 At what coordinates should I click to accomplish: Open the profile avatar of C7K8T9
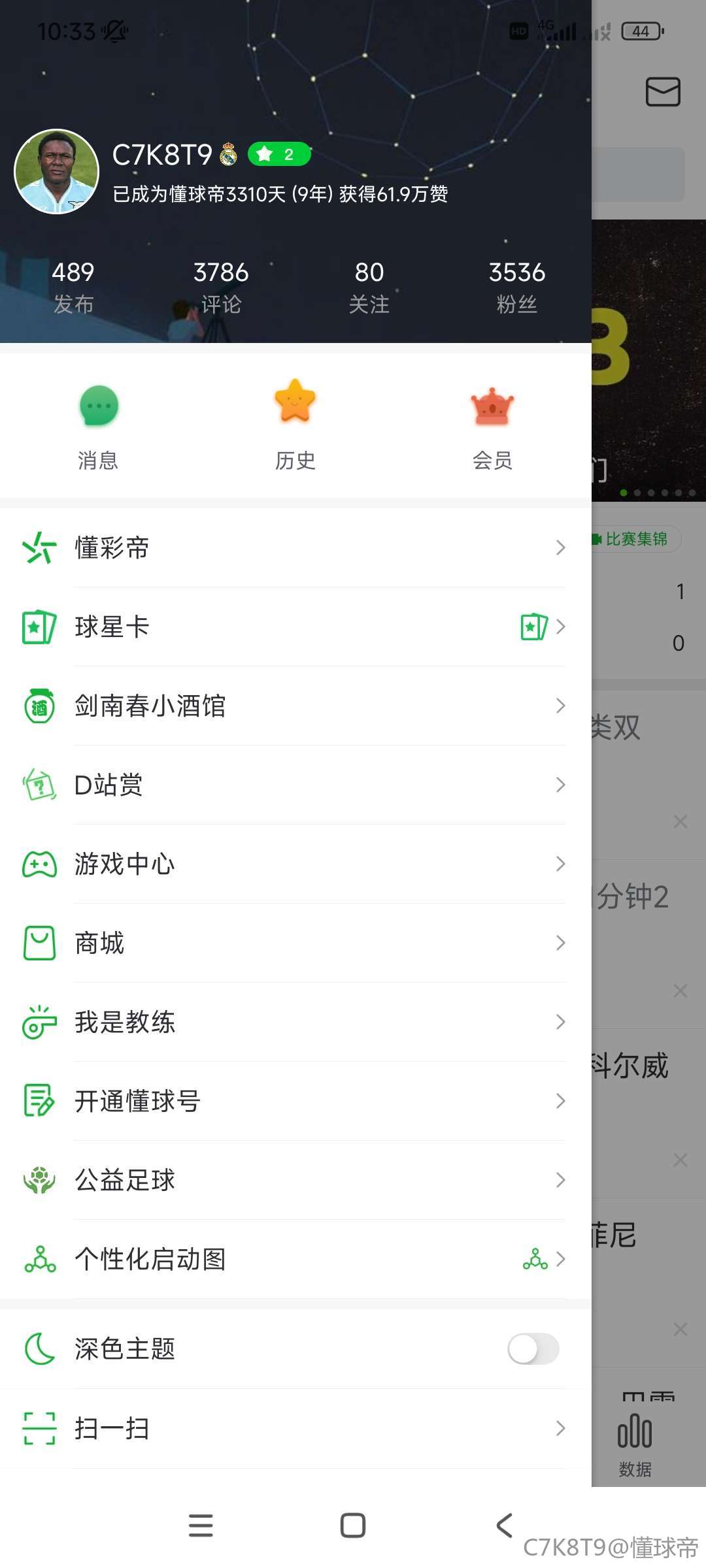pyautogui.click(x=57, y=172)
